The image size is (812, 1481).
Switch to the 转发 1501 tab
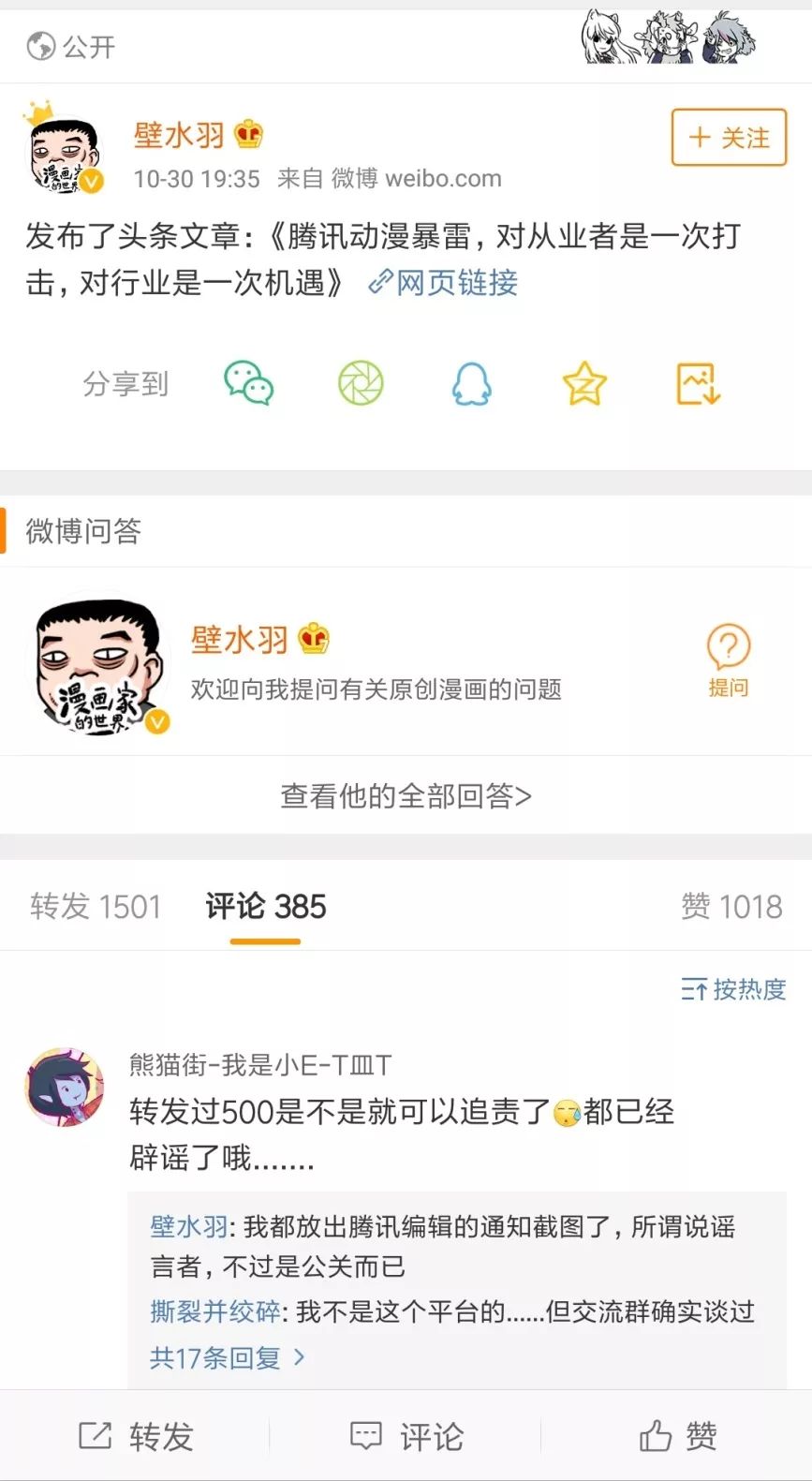click(x=96, y=906)
